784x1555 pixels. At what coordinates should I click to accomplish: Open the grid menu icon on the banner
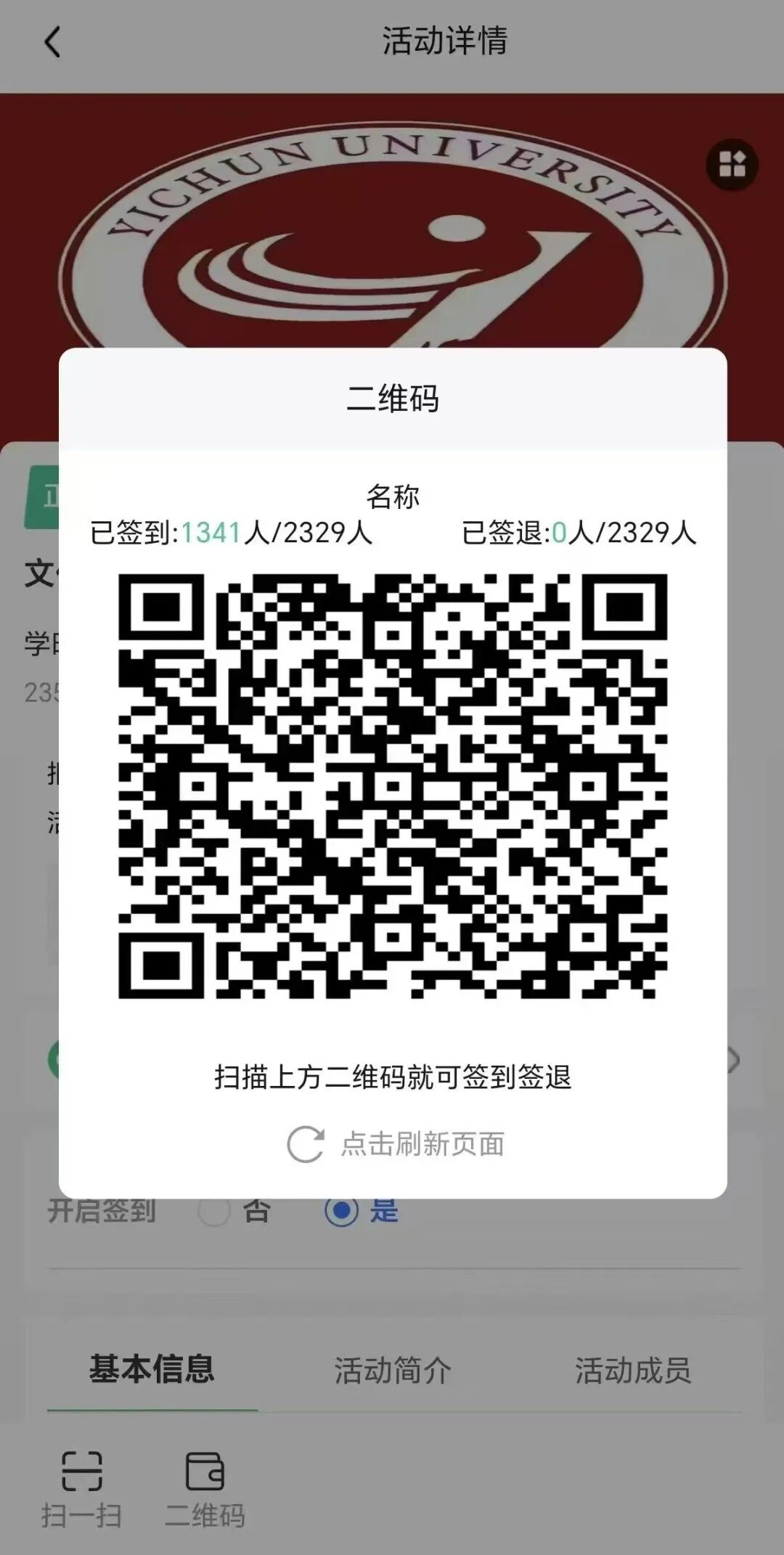tap(732, 165)
